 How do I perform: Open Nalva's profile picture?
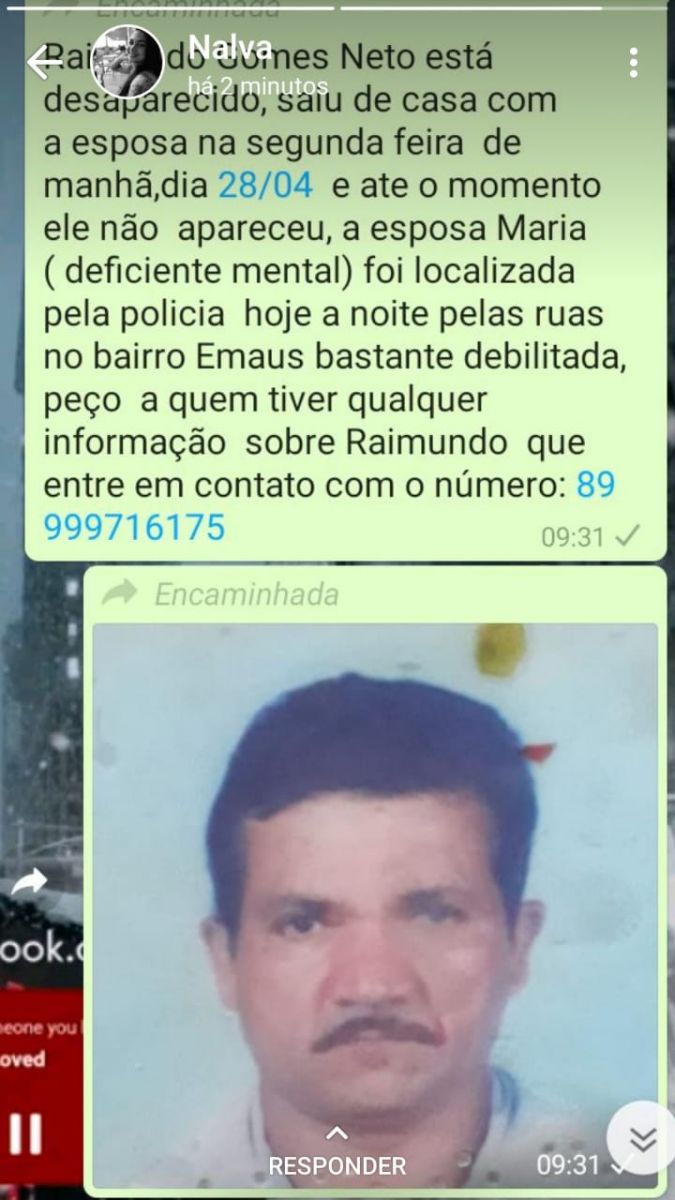point(127,62)
